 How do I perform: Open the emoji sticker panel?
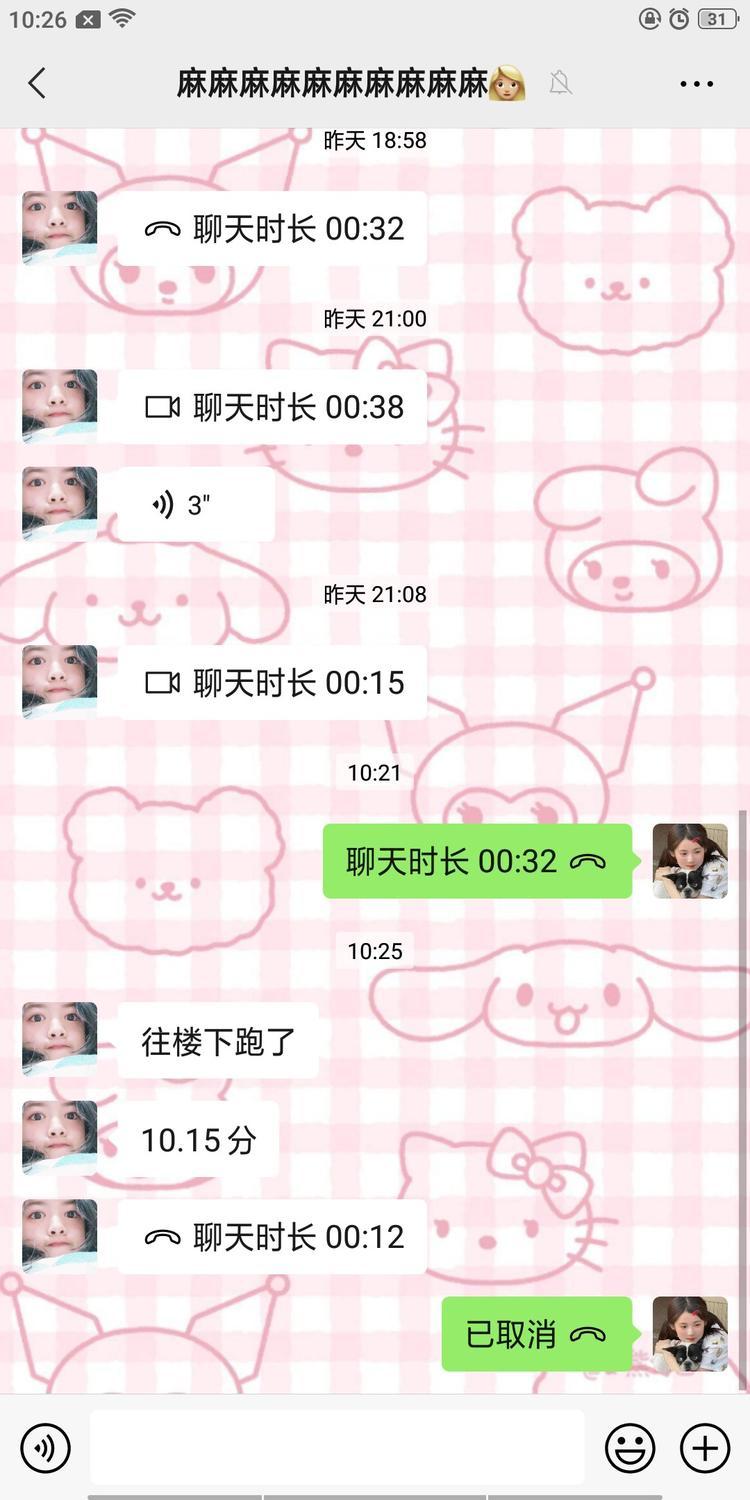(x=630, y=1447)
